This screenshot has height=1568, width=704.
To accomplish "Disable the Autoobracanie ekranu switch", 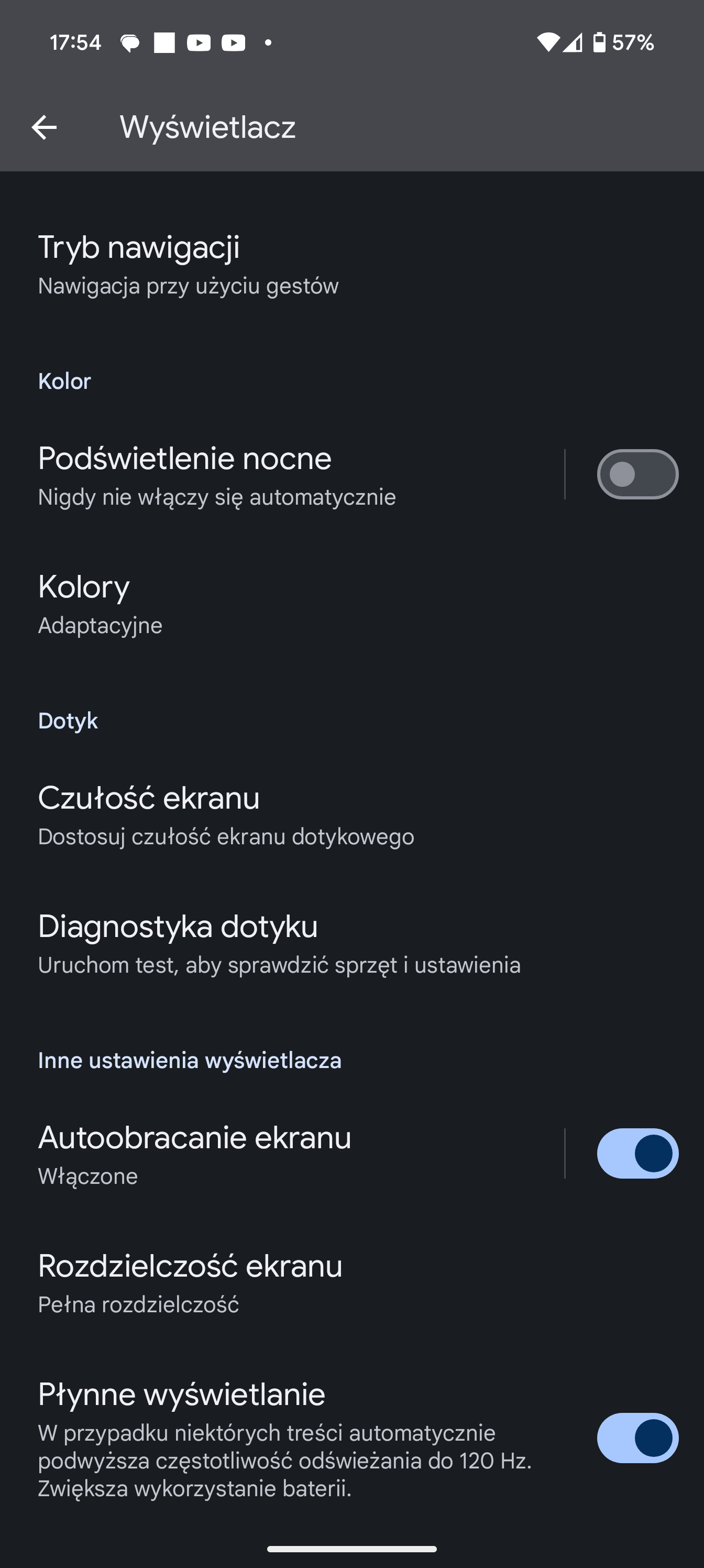I will (637, 1153).
